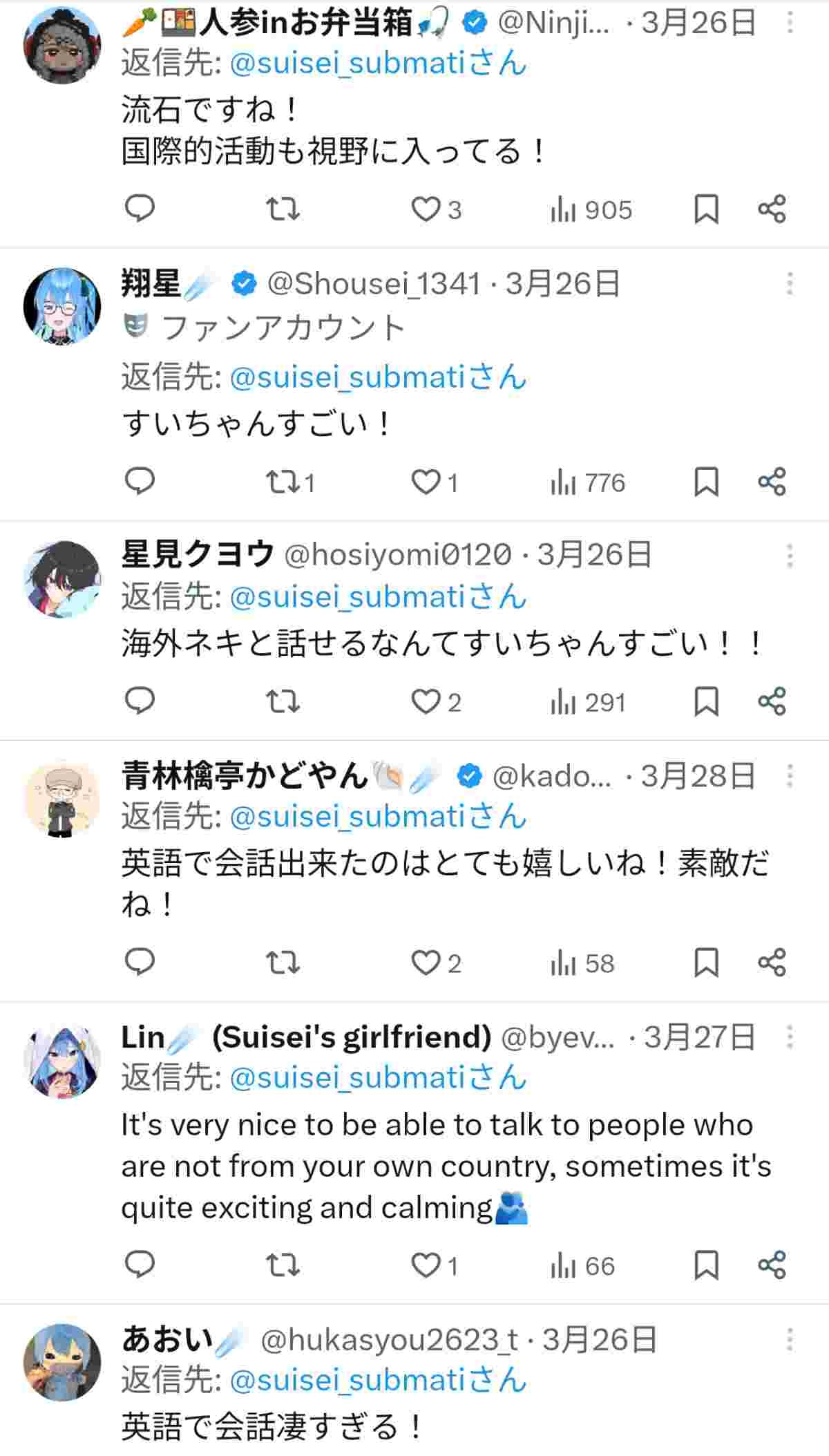View analytics count 905 on 人参inお弁当箱's reply

point(591,209)
